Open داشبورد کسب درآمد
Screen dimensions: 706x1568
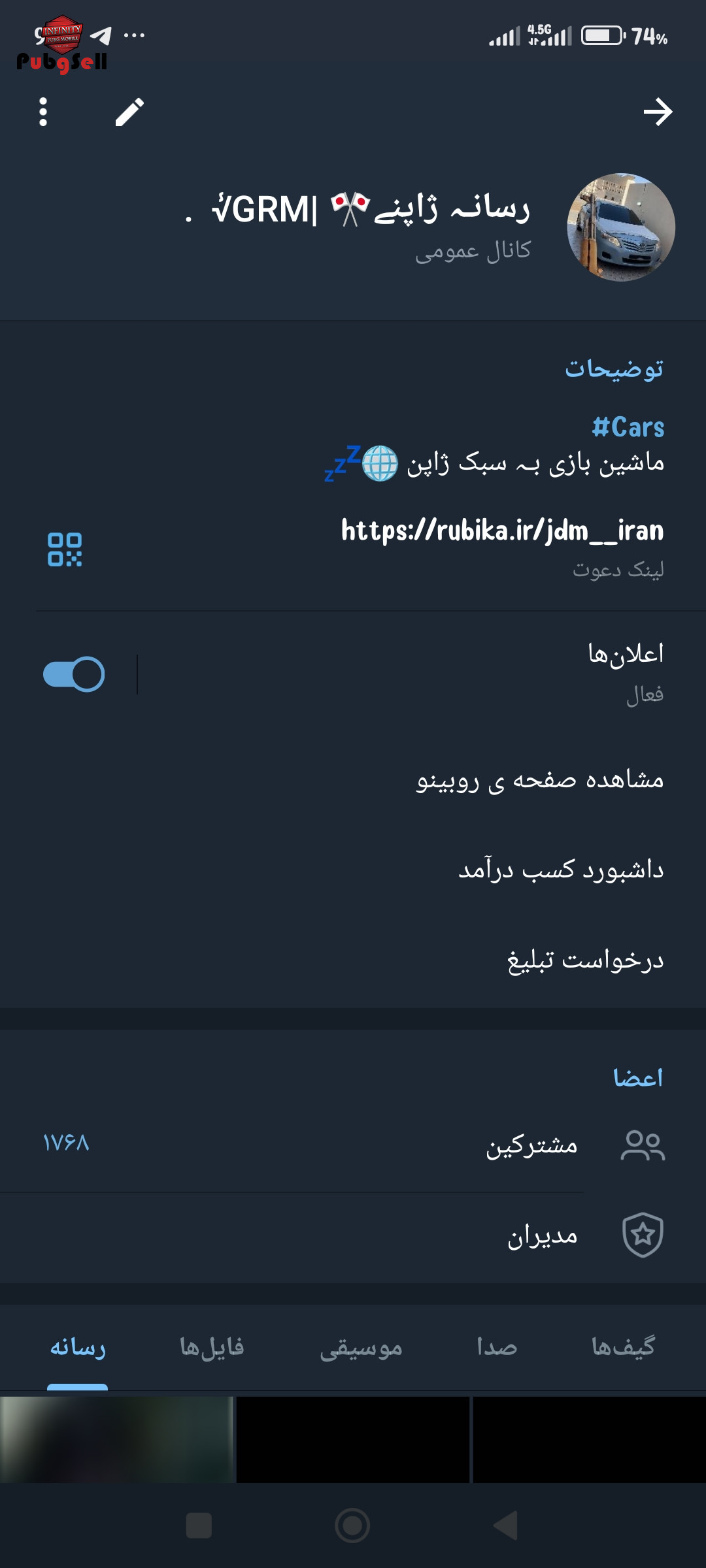(353, 870)
